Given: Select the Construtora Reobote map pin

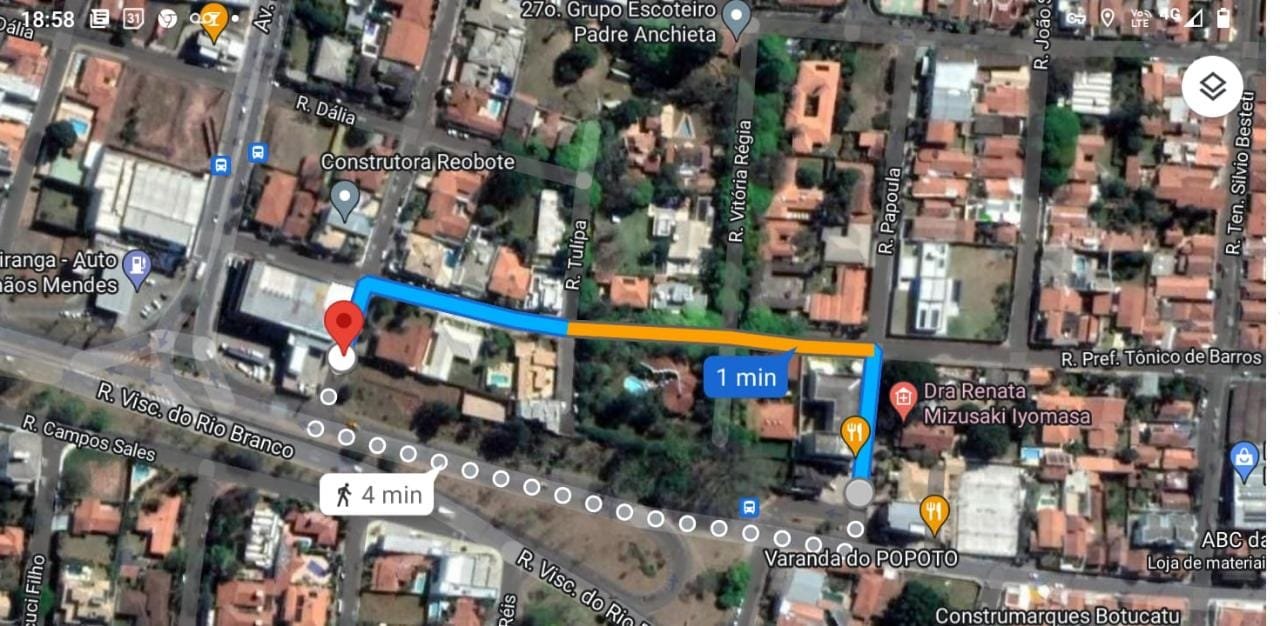Looking at the screenshot, I should (345, 198).
